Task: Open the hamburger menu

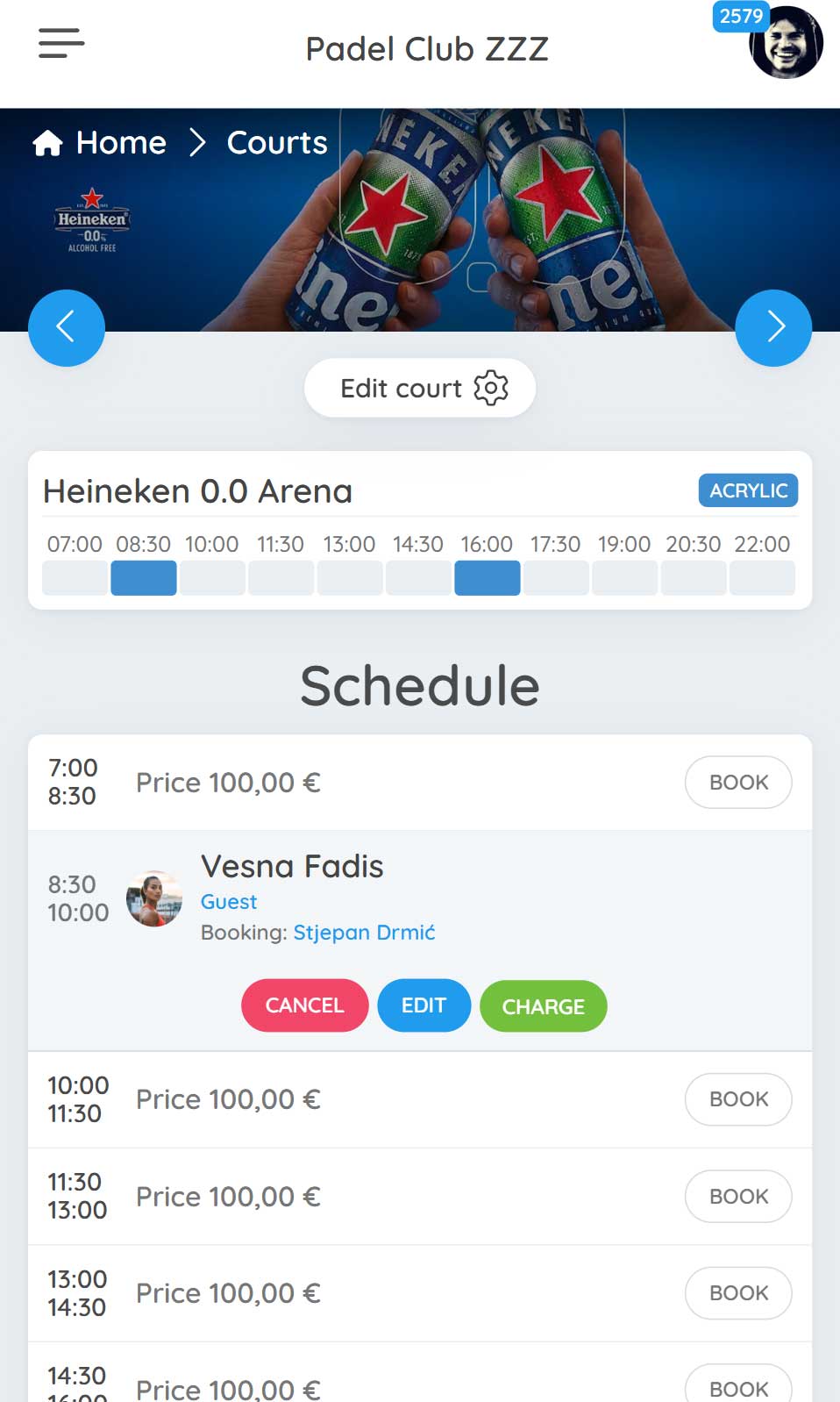Action: coord(61,43)
